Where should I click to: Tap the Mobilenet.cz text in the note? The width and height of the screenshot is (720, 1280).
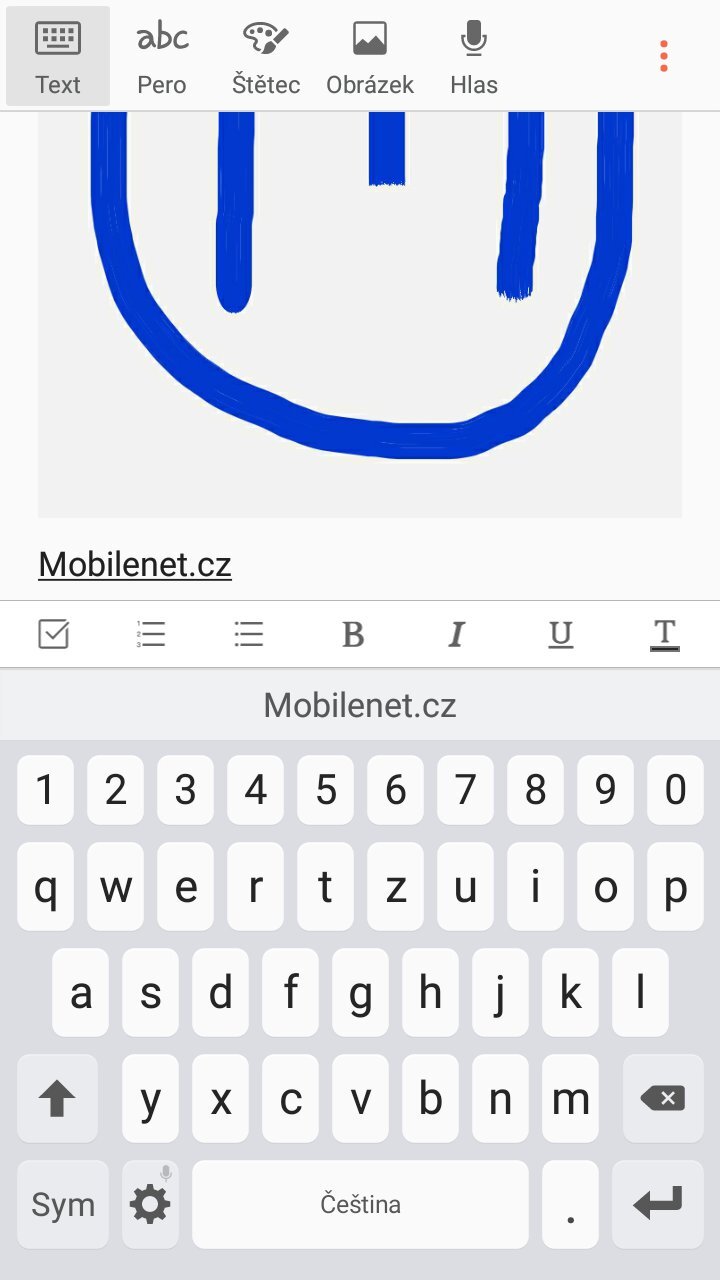pos(135,565)
